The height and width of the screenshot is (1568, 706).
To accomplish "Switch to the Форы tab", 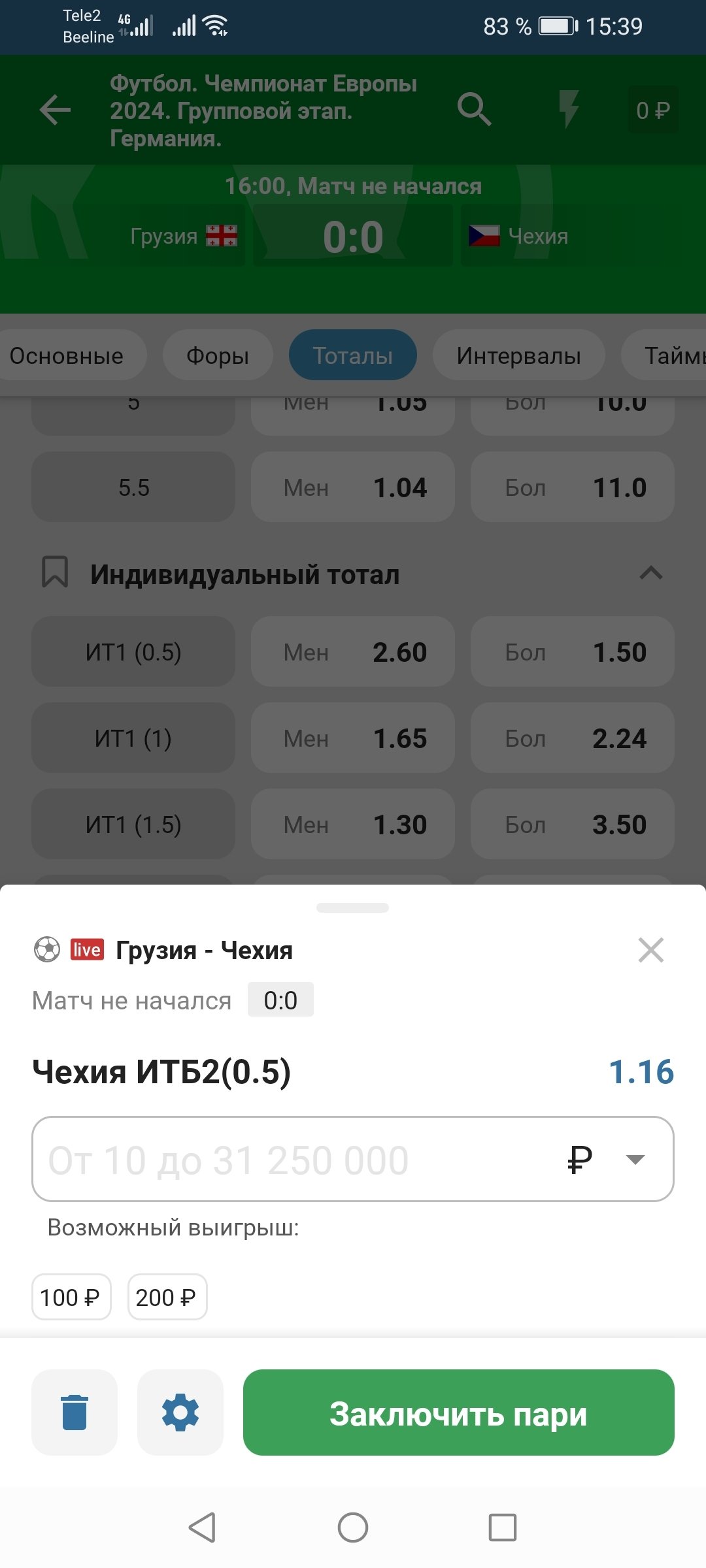I will (x=218, y=355).
